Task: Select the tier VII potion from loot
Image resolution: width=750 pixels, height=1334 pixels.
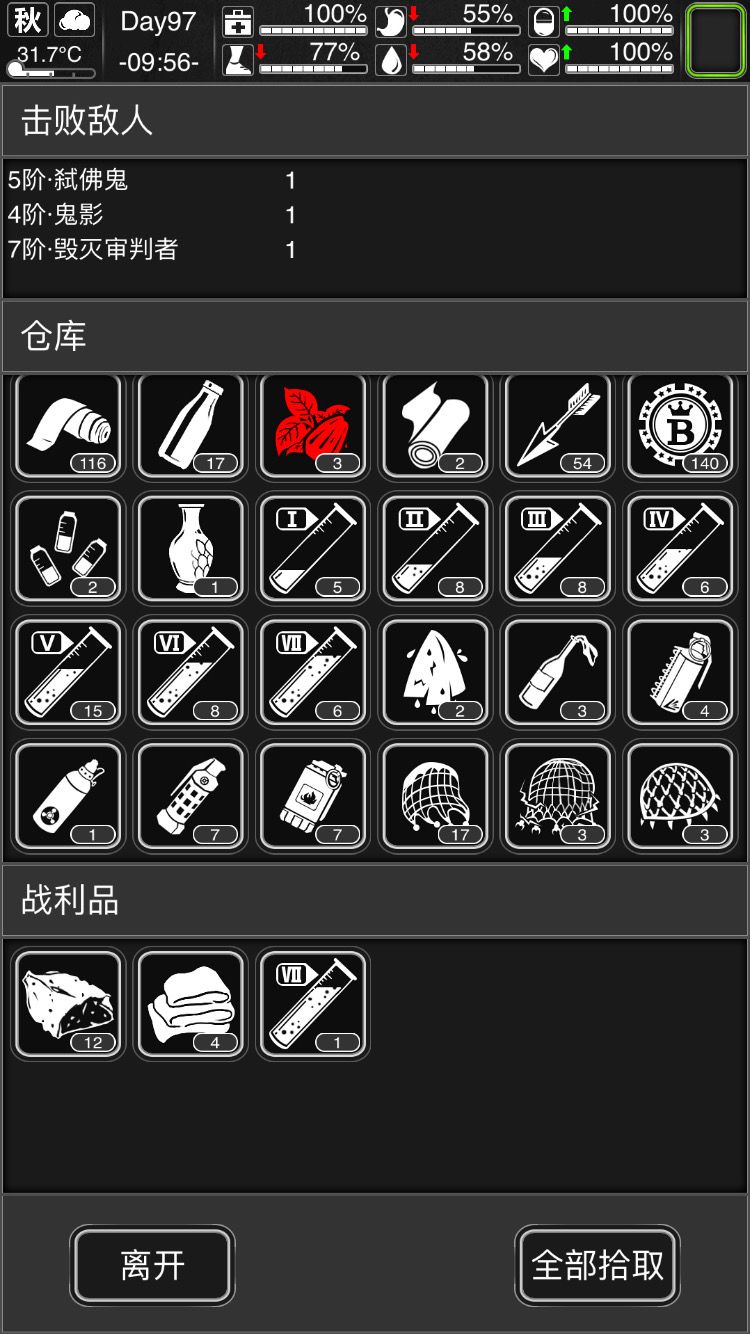Action: [312, 1004]
